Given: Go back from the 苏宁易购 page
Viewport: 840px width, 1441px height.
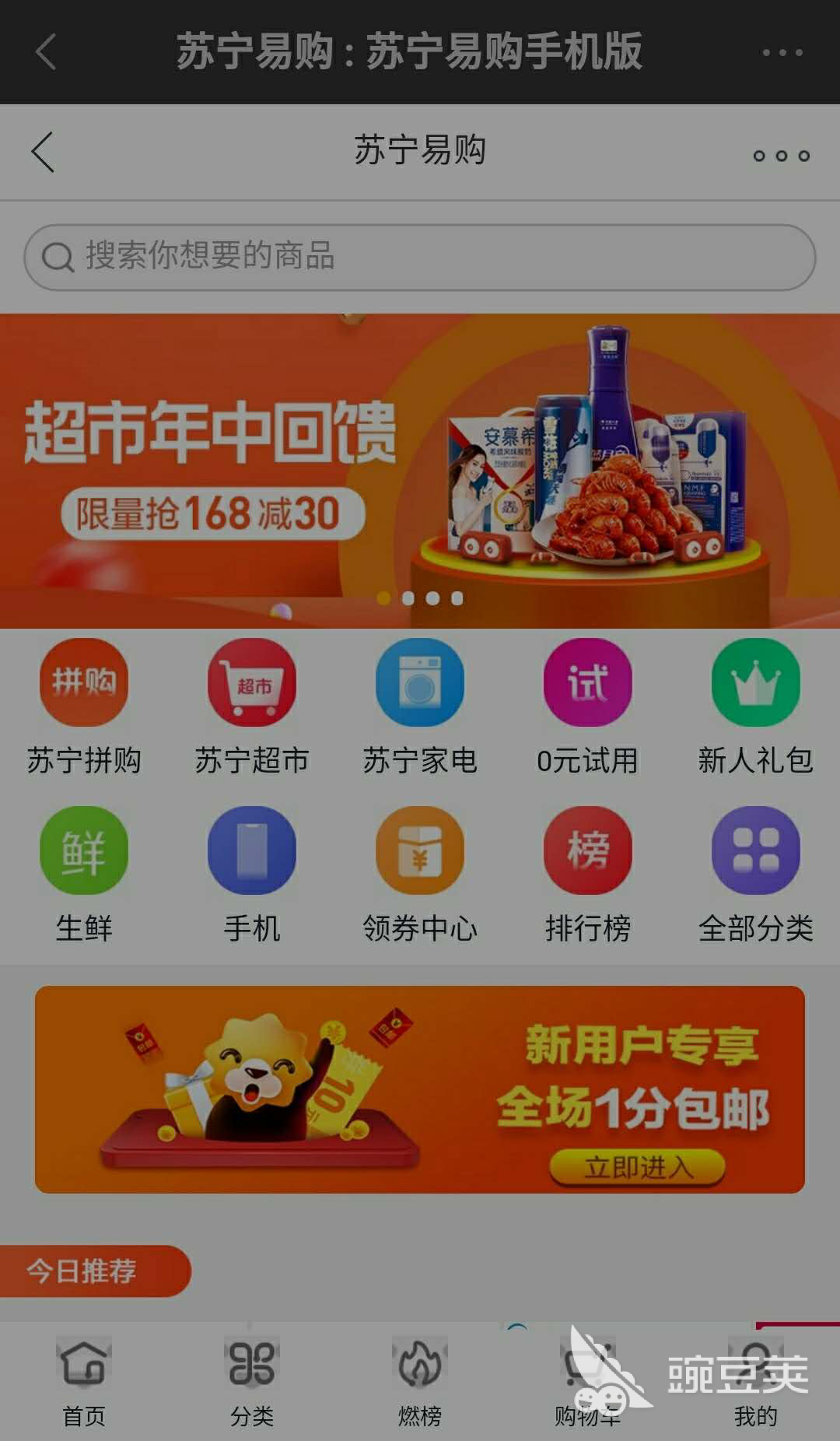Looking at the screenshot, I should click(x=44, y=152).
